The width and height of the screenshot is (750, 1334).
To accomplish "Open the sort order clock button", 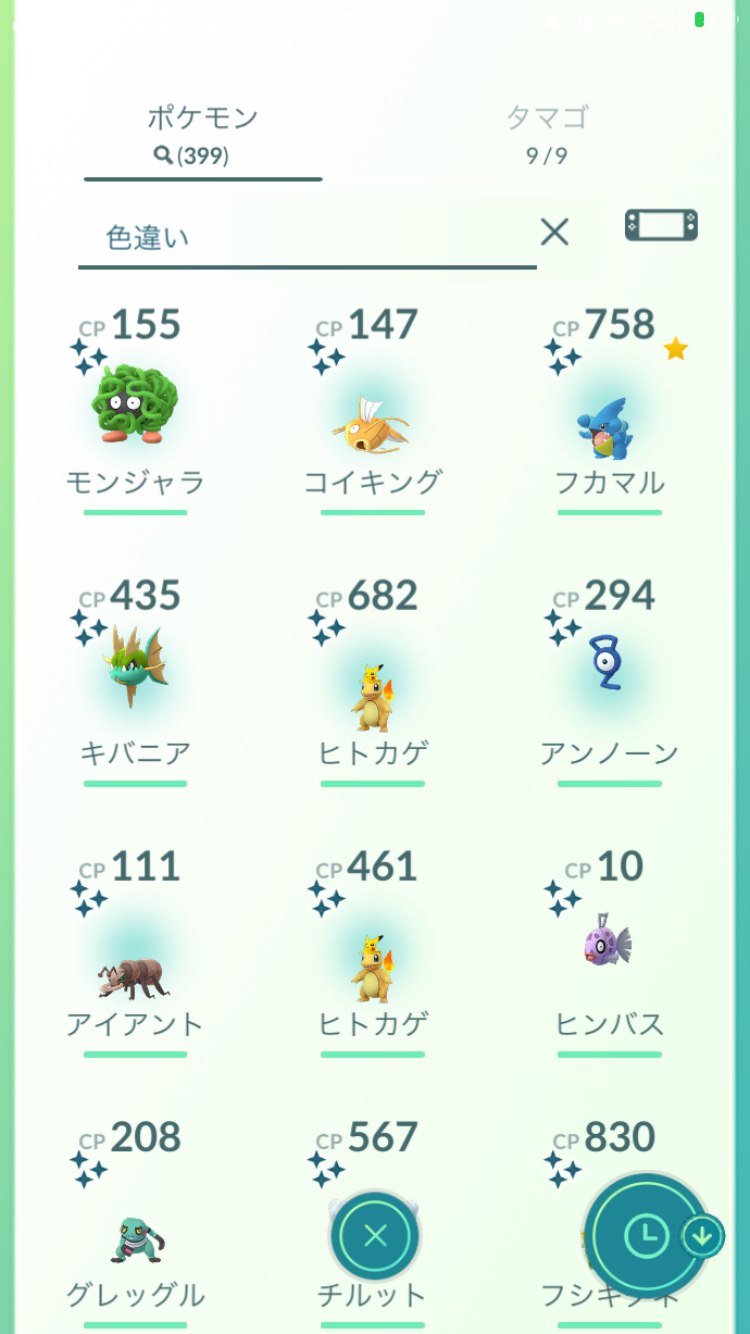I will [x=647, y=1237].
